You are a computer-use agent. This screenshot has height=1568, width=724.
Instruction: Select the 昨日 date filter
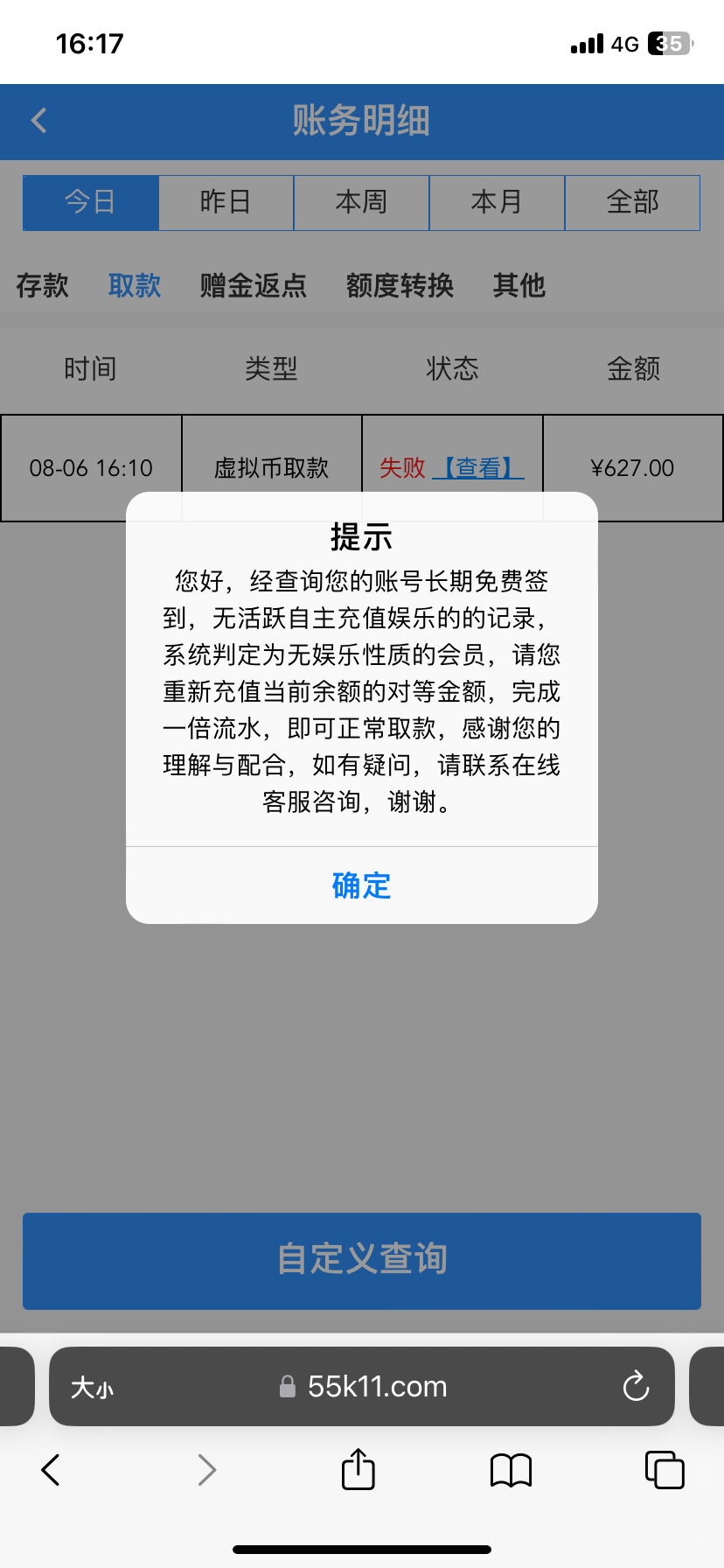(226, 202)
